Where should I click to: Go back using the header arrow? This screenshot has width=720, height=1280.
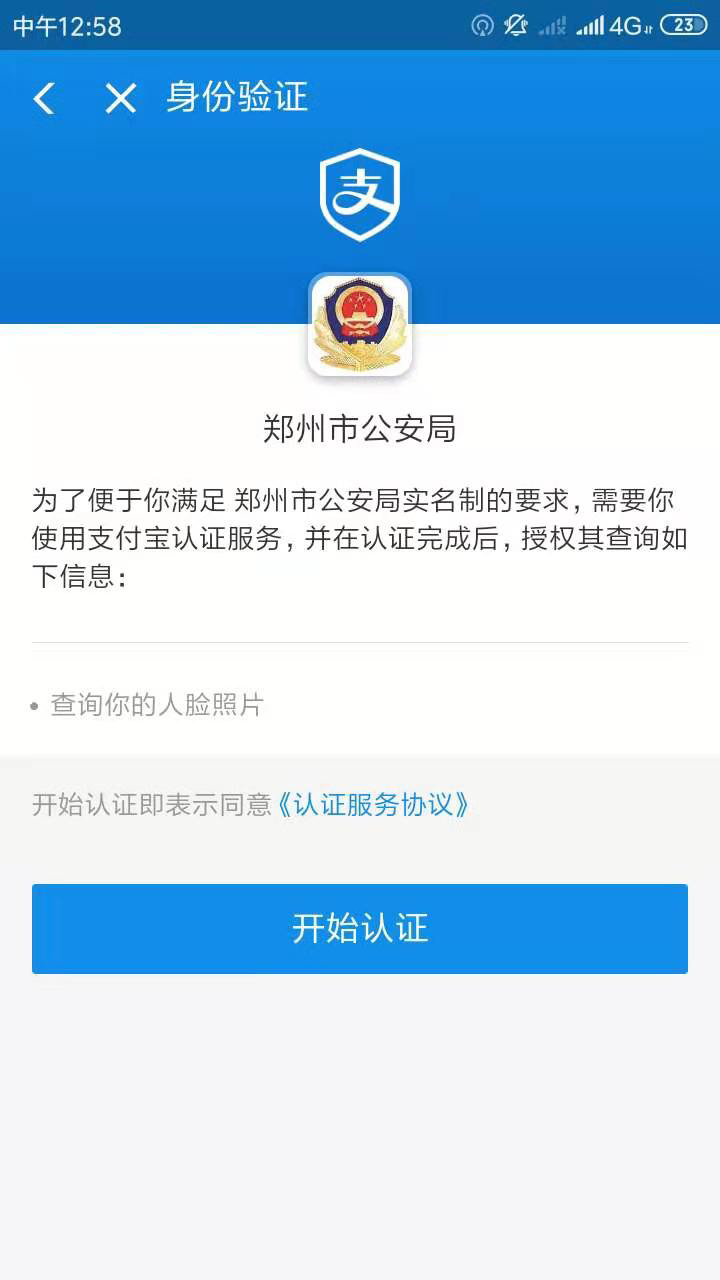44,98
